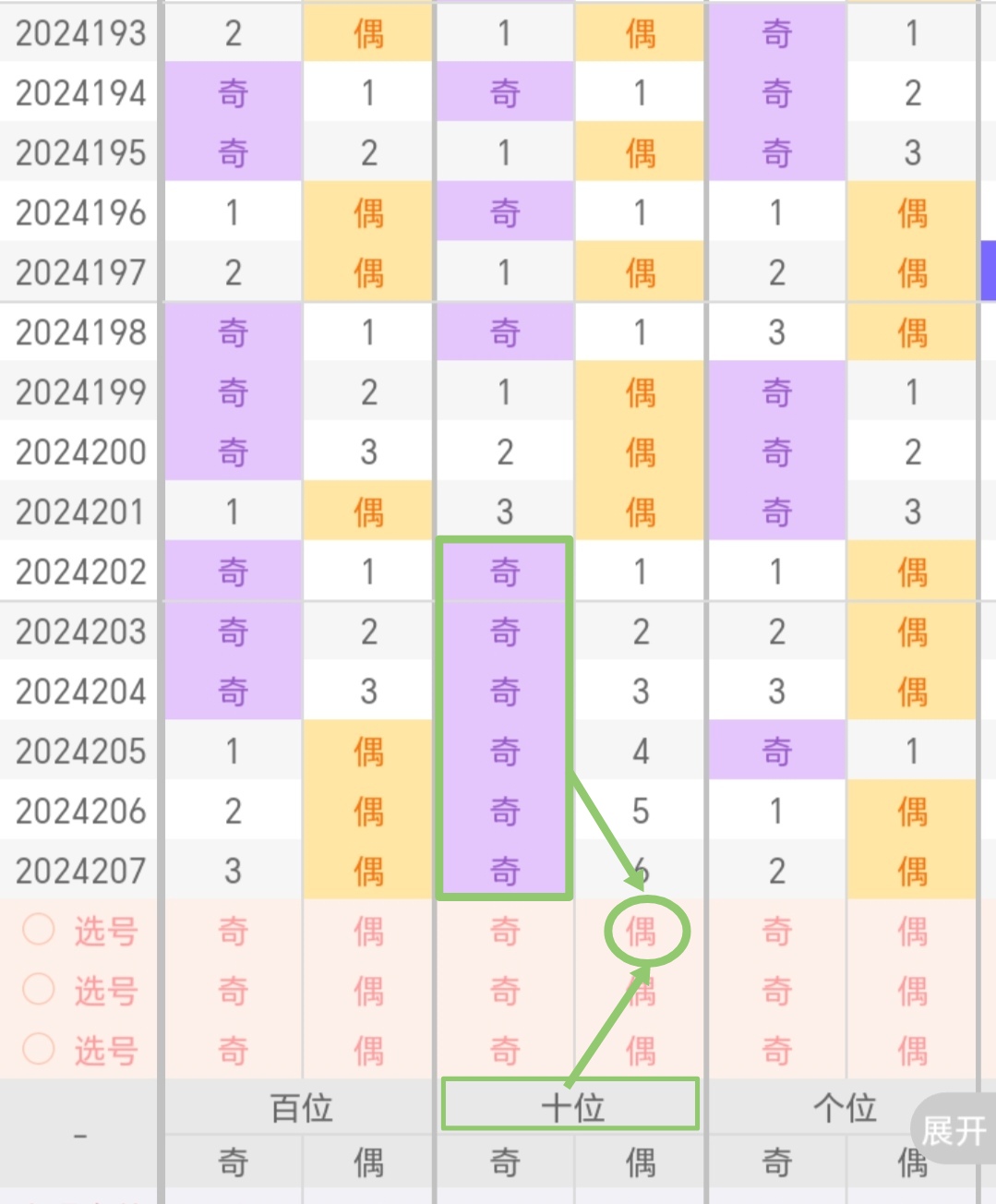Select the green-highlighted 十位 column header
This screenshot has width=996, height=1204.
570,1107
